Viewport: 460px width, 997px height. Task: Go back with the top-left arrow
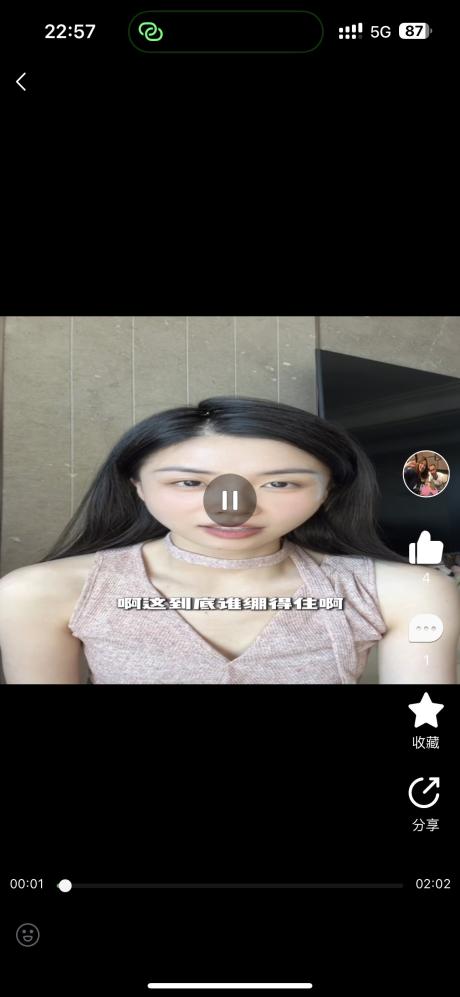tap(21, 81)
